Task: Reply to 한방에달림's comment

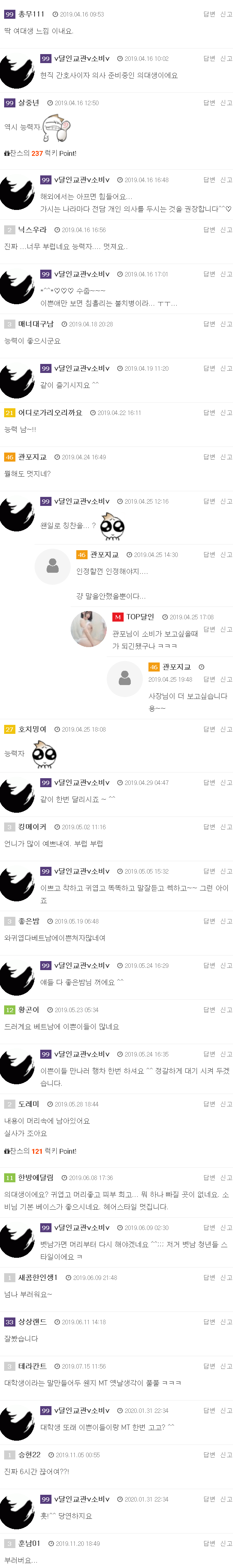Action: [x=209, y=1177]
